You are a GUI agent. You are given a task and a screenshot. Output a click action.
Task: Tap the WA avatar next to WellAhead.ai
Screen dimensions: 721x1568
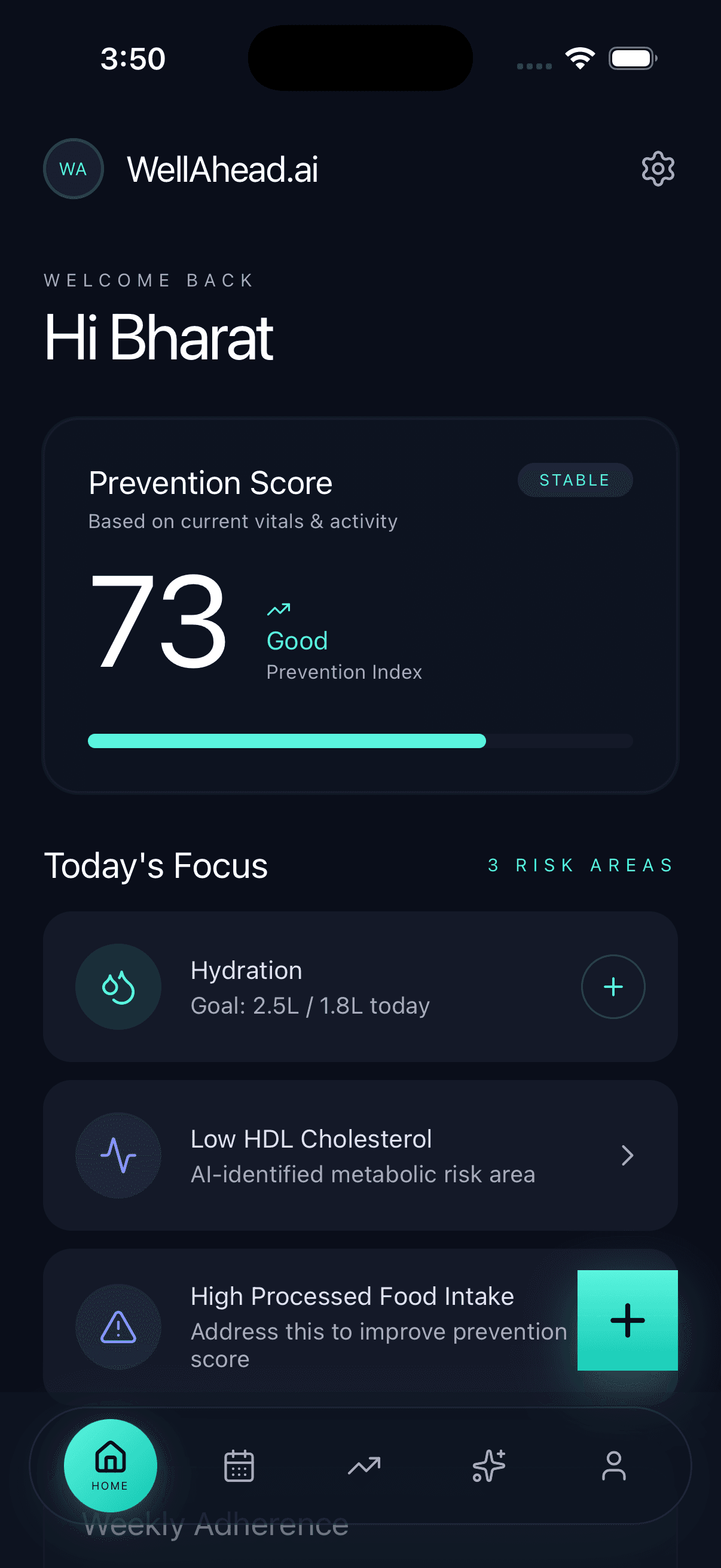pyautogui.click(x=72, y=169)
